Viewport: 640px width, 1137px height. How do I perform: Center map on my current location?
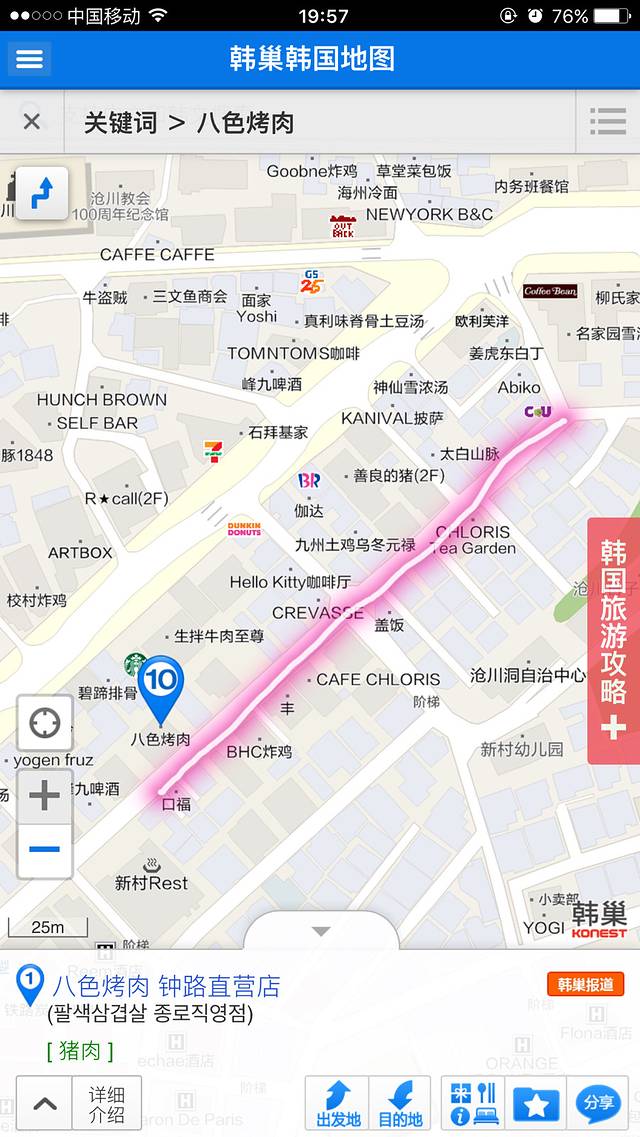click(45, 723)
